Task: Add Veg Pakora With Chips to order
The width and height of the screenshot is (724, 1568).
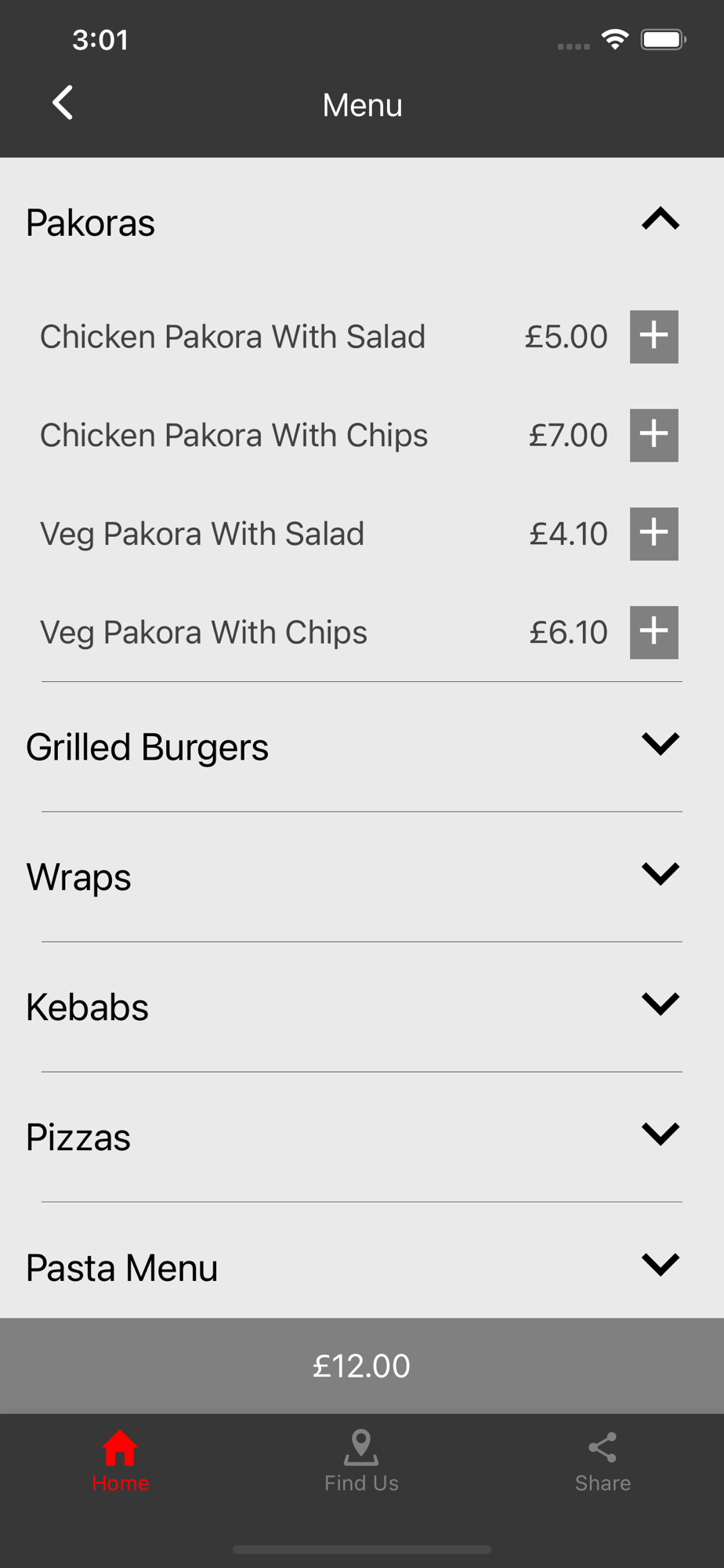Action: coord(654,632)
